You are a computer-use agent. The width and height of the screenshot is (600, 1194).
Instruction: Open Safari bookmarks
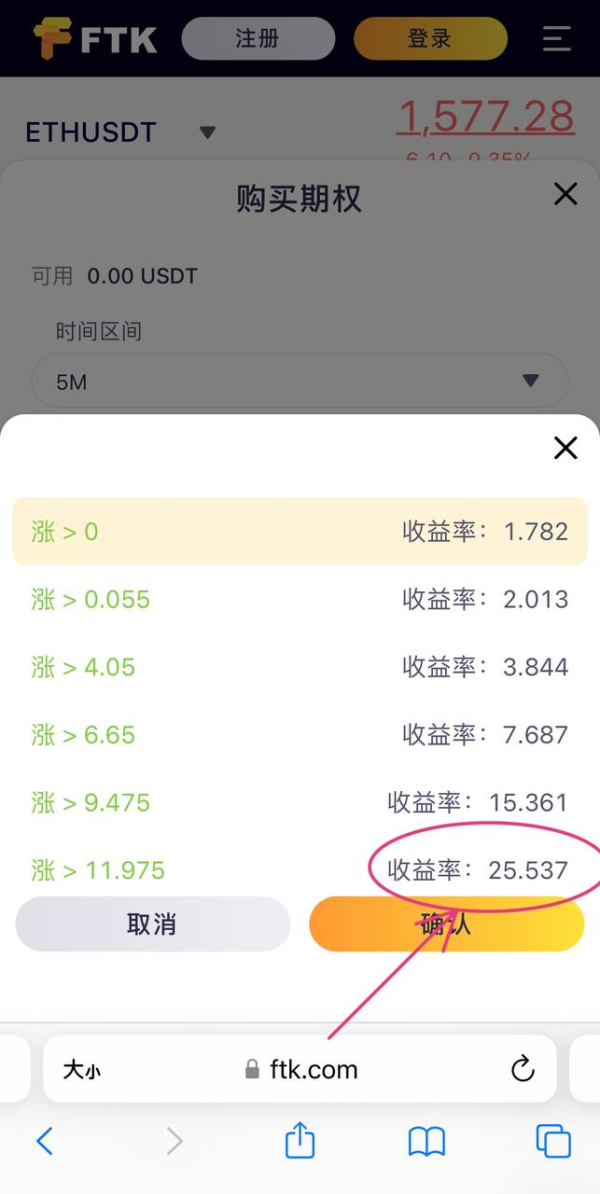pyautogui.click(x=426, y=1141)
